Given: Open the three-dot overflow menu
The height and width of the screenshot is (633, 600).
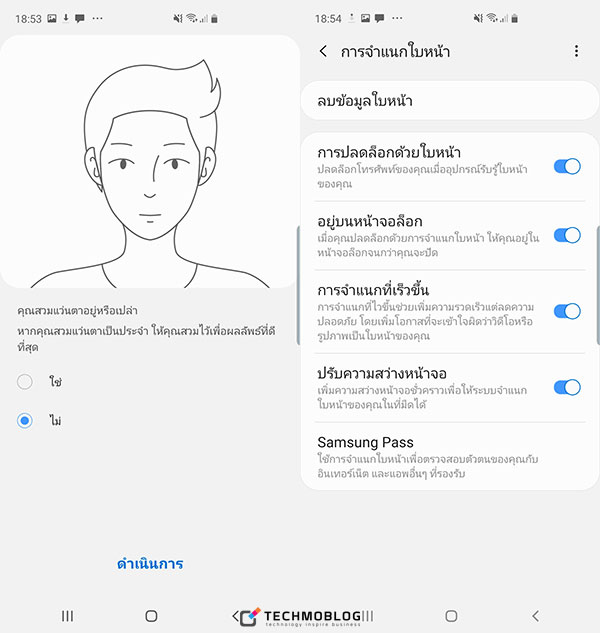Looking at the screenshot, I should (x=576, y=51).
